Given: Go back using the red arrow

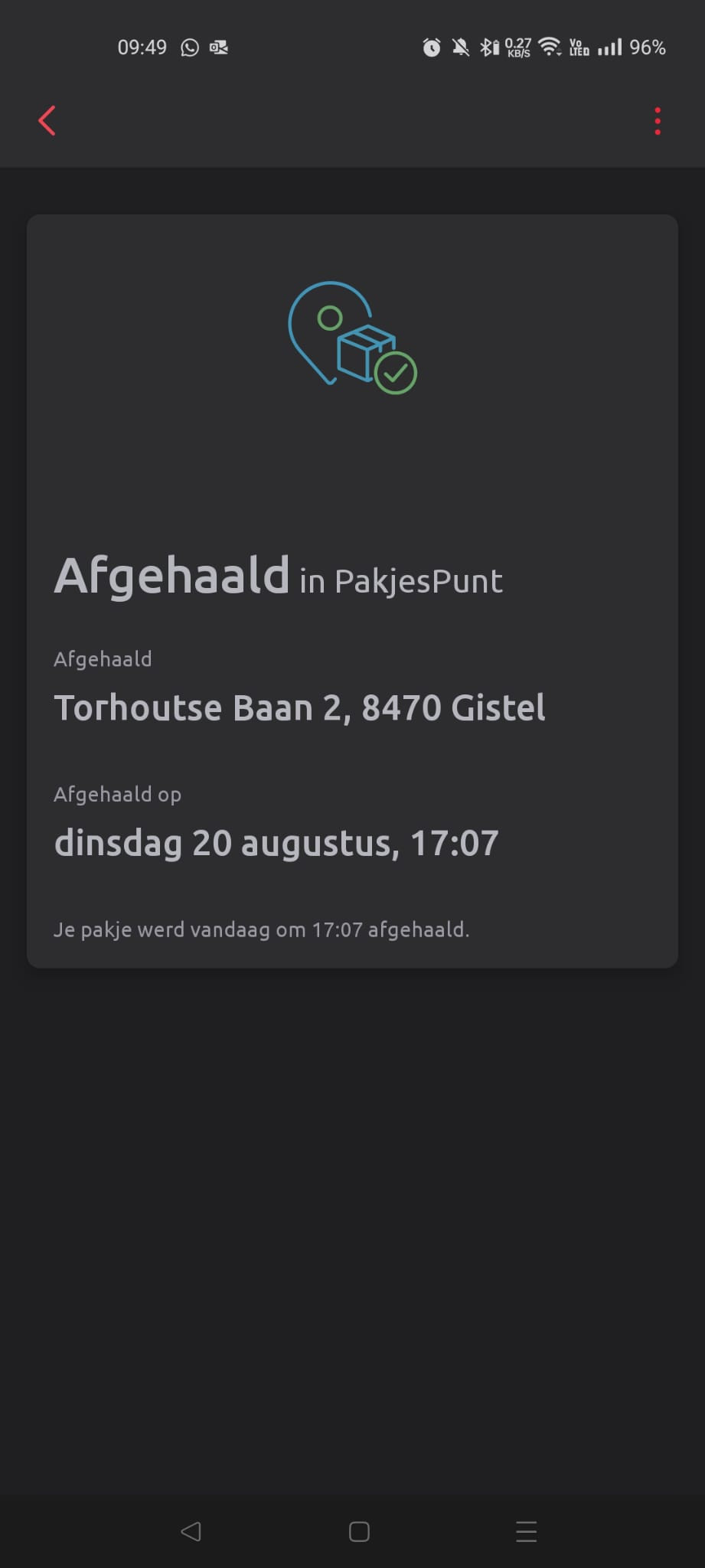Looking at the screenshot, I should coord(47,121).
